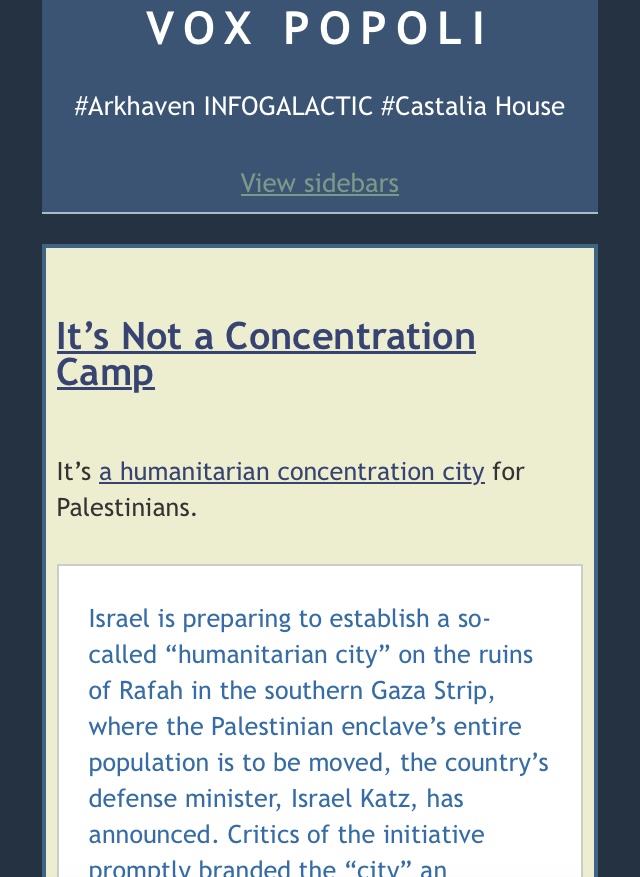Tap the View sidebars link
This screenshot has width=640, height=877.
pyautogui.click(x=319, y=183)
